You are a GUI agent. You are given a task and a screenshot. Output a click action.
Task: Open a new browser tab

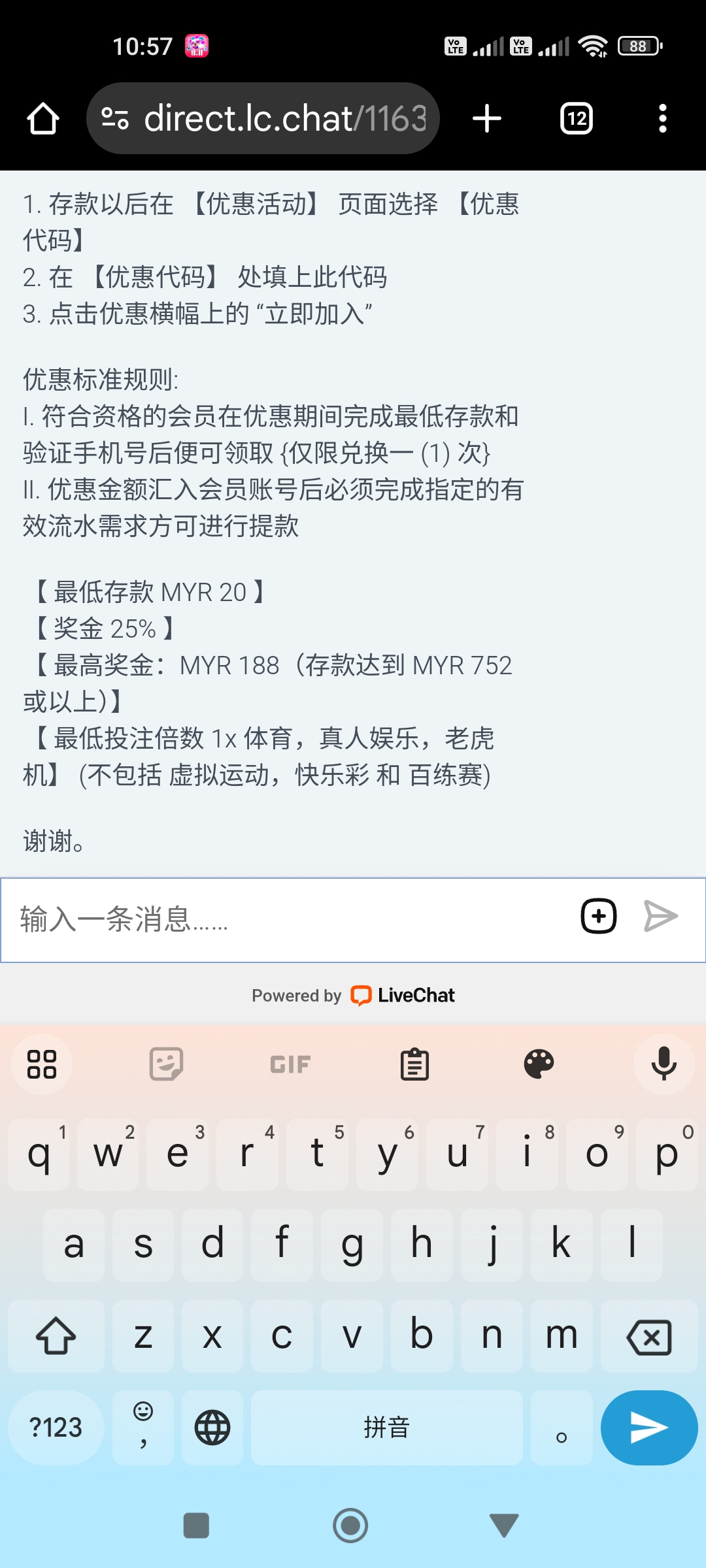click(x=486, y=118)
